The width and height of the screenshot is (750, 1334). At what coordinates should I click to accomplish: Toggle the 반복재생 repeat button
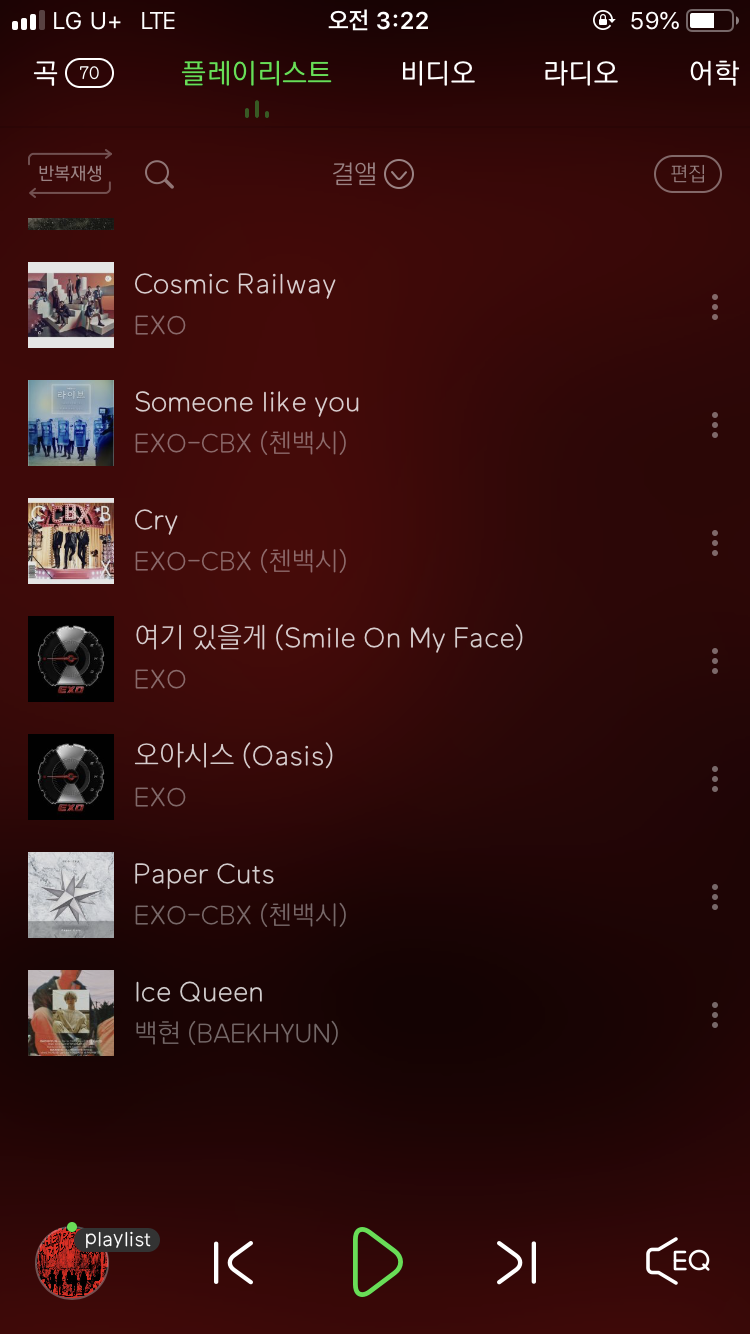click(x=70, y=174)
